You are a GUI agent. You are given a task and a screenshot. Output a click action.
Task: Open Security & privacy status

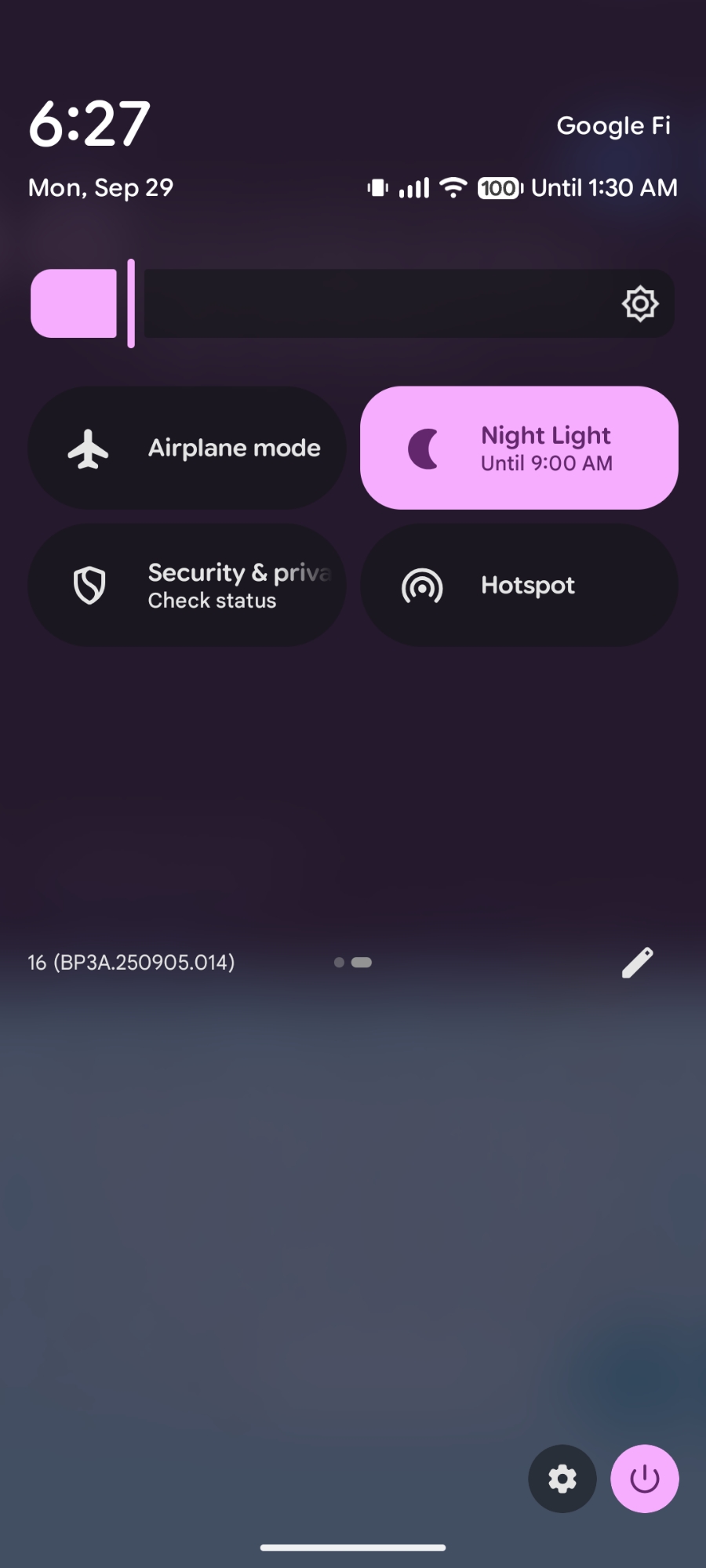[187, 586]
